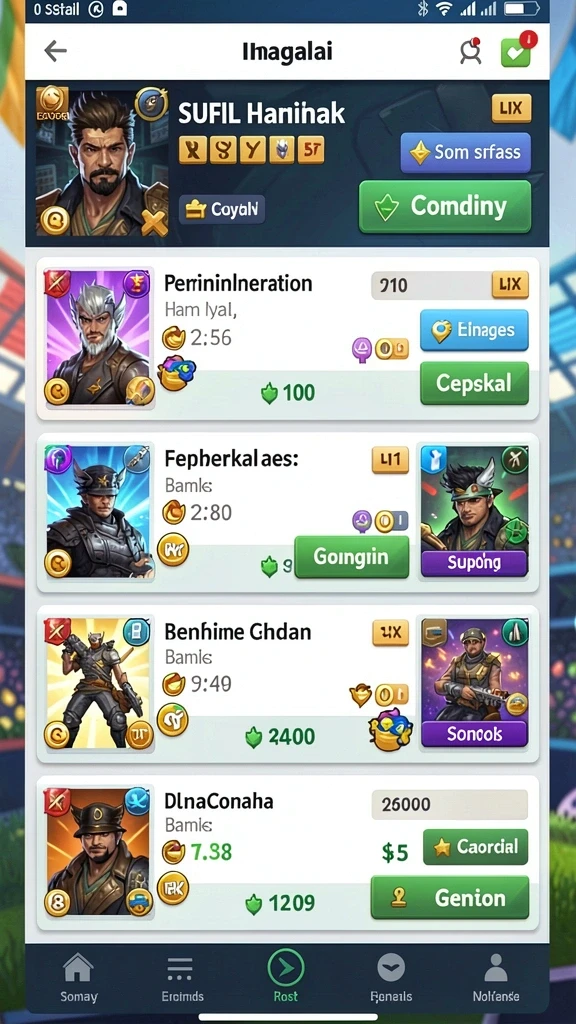Screen dimensions: 576x1024
Task: Tap the Cepskal button
Action: pos(474,383)
